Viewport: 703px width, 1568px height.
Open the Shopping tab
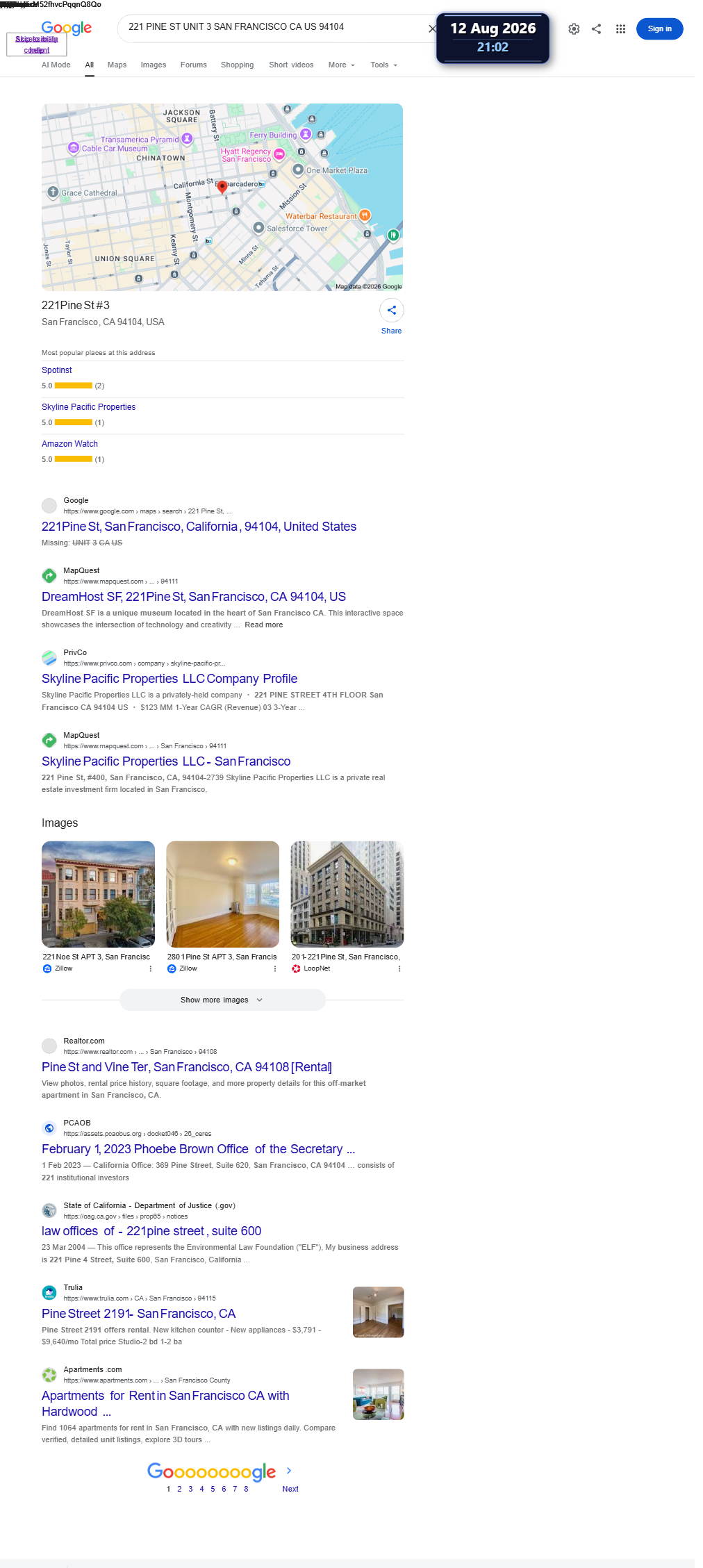(237, 65)
